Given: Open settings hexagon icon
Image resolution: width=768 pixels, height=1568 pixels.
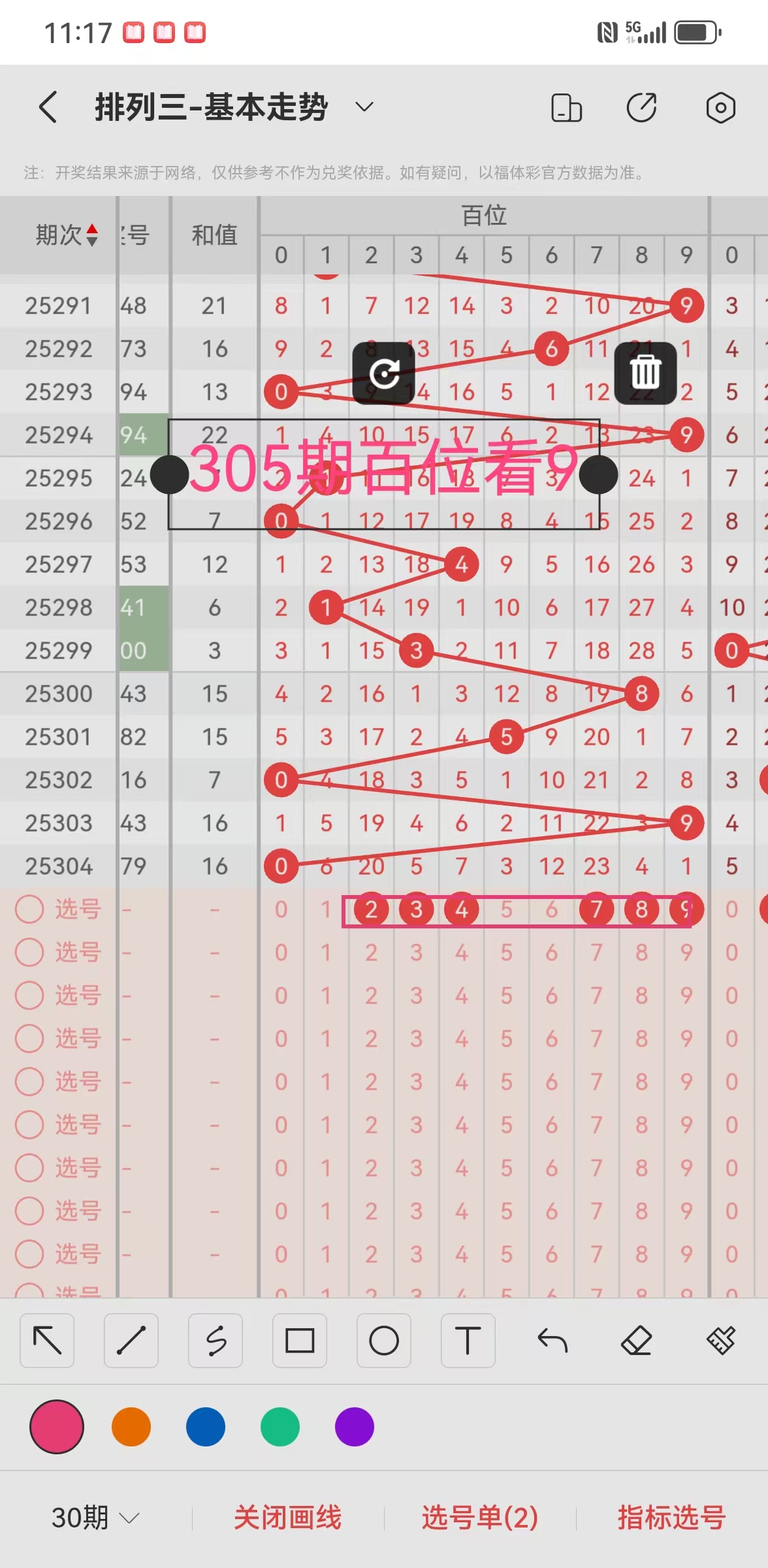Looking at the screenshot, I should click(x=720, y=108).
